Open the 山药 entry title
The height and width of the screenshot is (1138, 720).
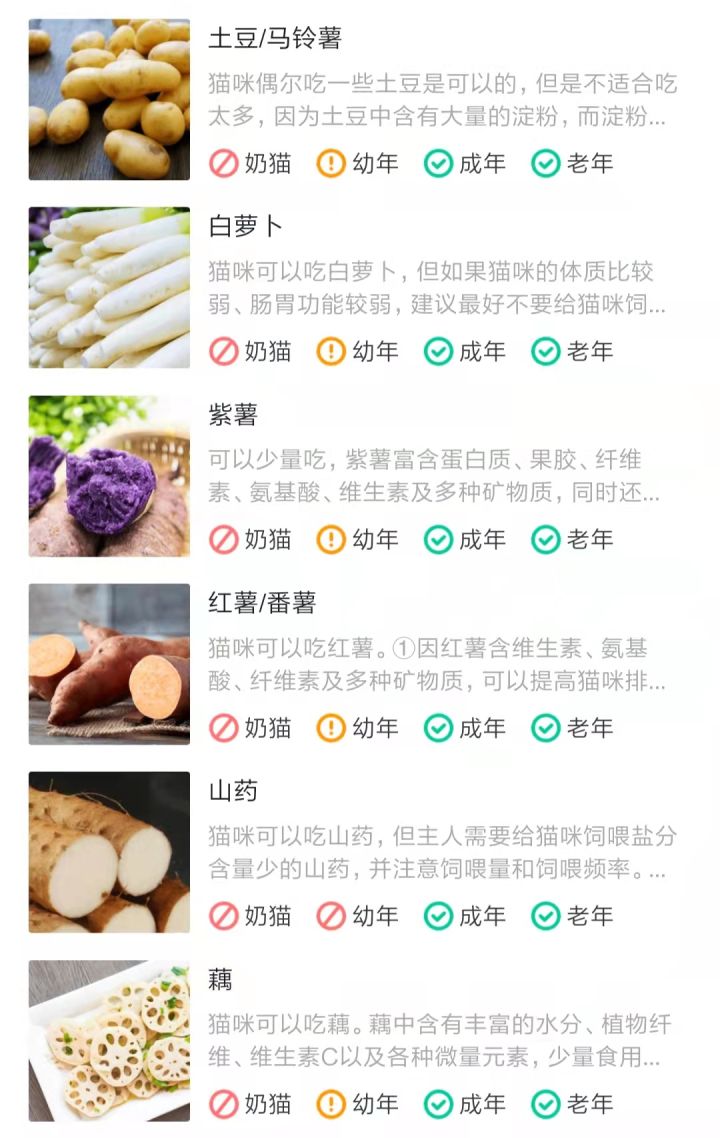tap(237, 791)
